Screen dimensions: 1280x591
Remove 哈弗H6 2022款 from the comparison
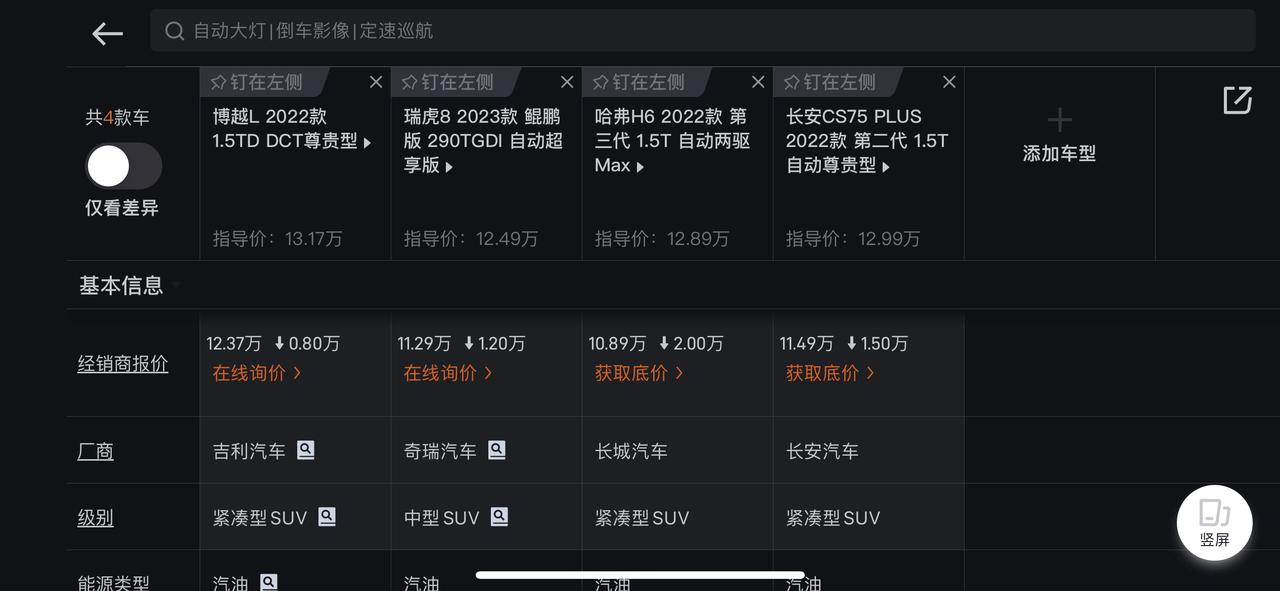tap(758, 82)
